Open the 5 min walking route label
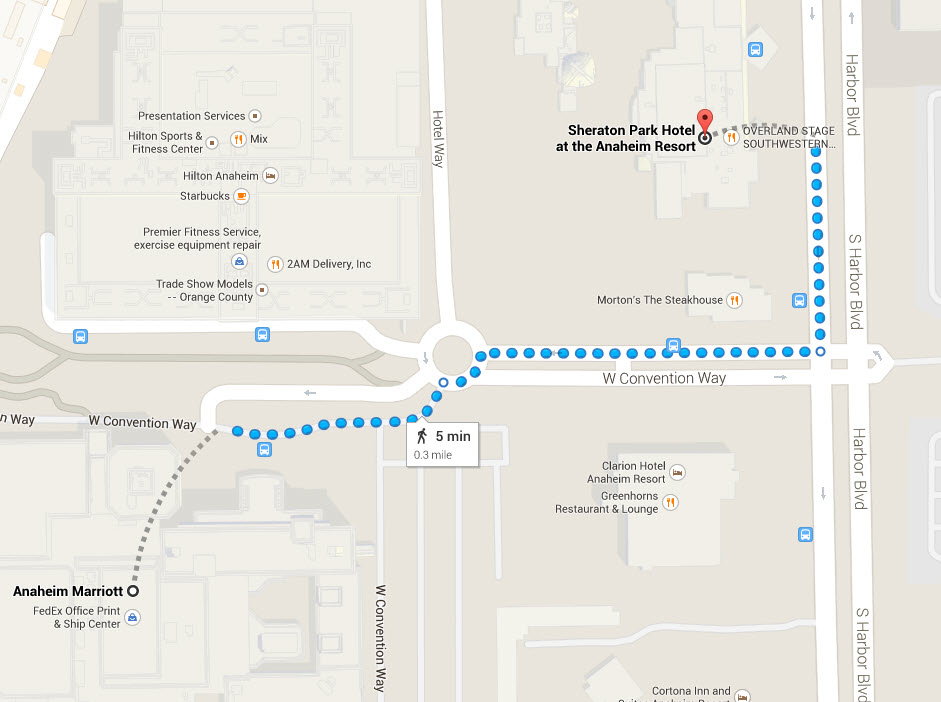Image resolution: width=941 pixels, height=702 pixels. (443, 443)
